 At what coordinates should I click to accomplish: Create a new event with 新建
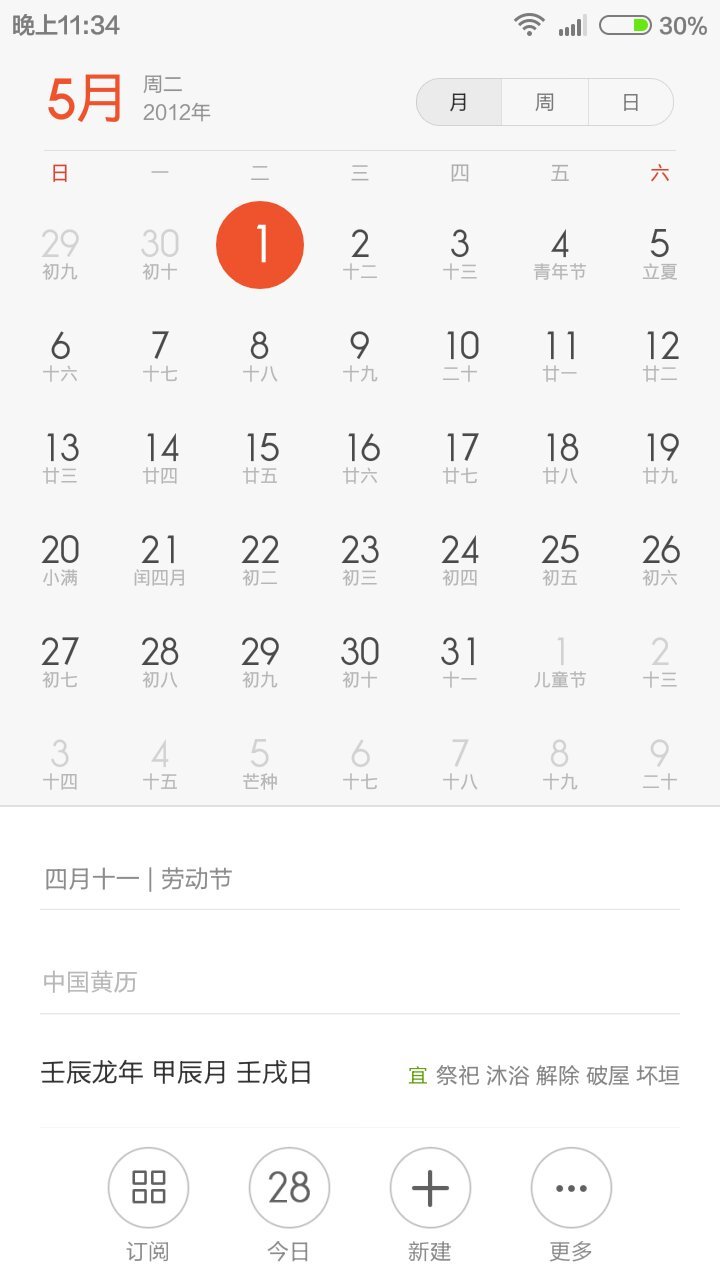point(430,1188)
